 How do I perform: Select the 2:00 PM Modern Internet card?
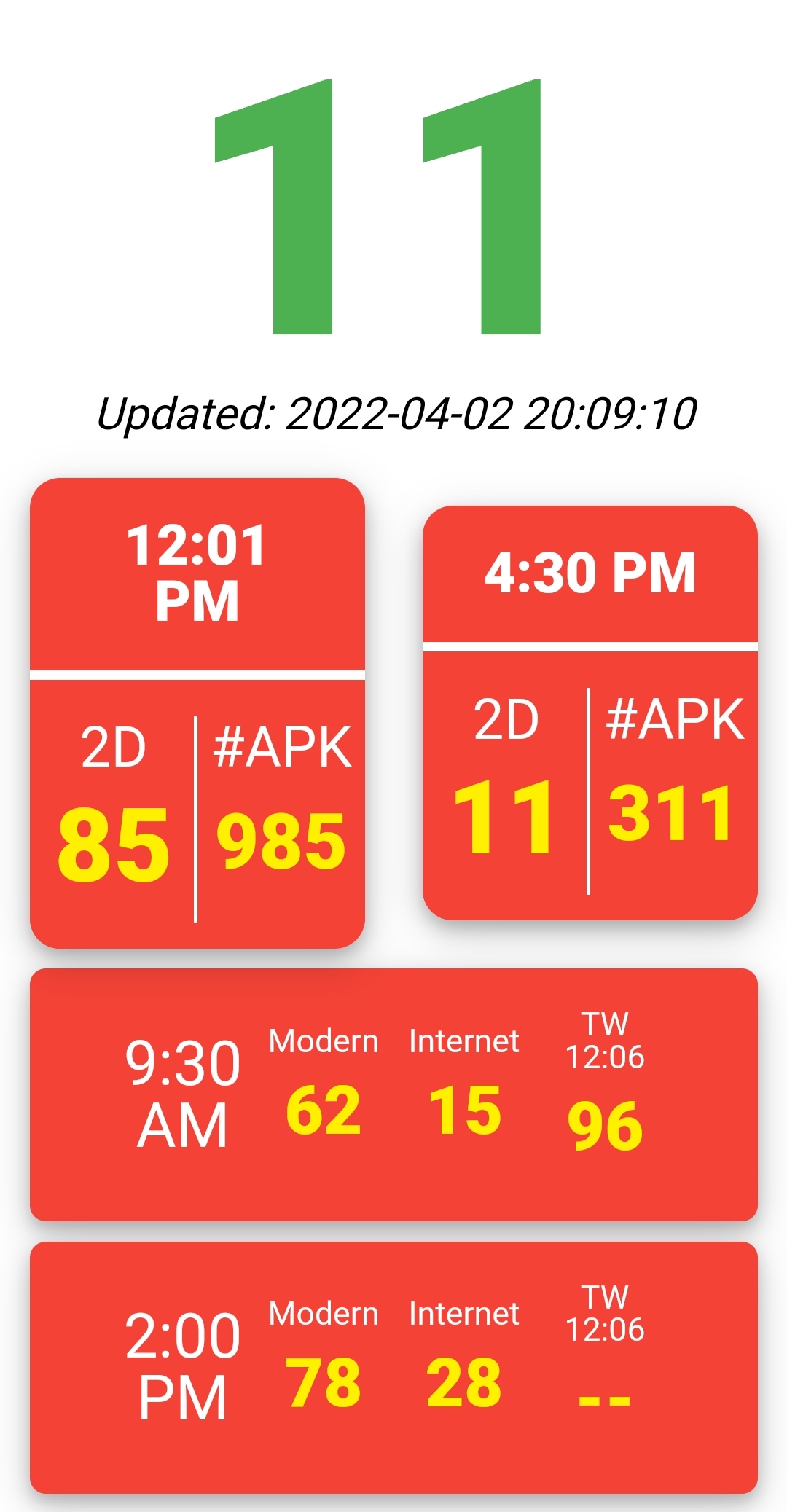coord(393,1368)
